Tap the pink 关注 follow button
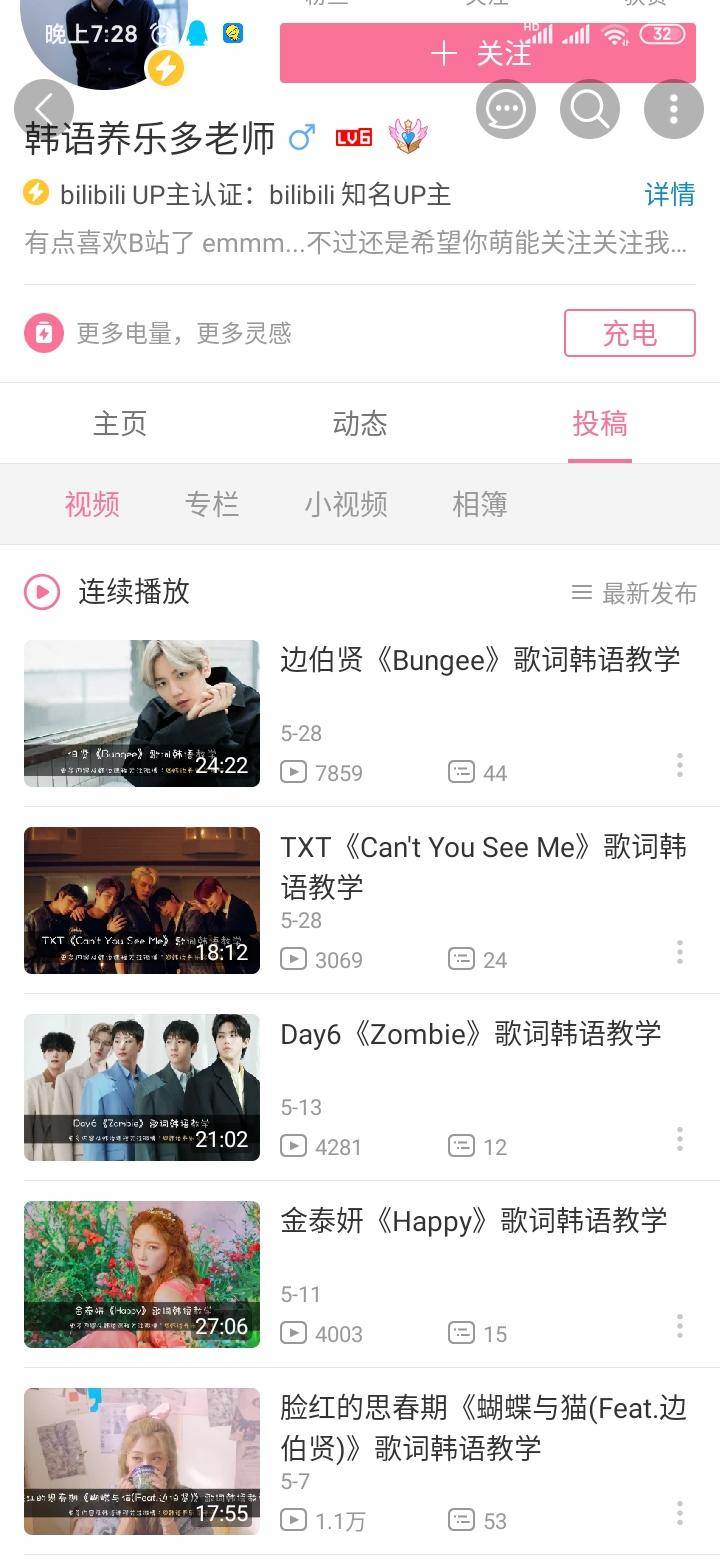Screen dimensions: 720x1560 486,54
